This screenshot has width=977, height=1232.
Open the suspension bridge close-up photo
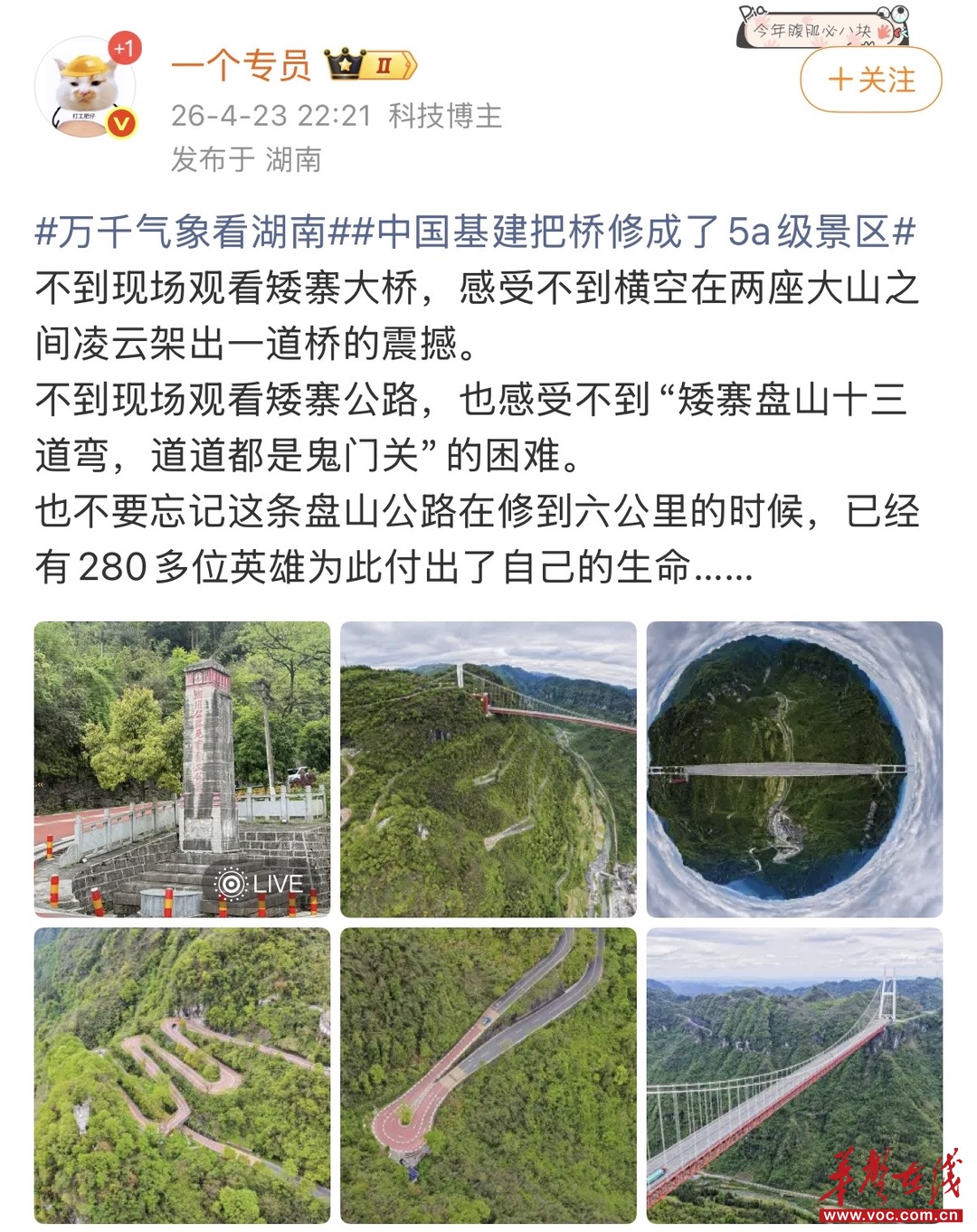793,1075
